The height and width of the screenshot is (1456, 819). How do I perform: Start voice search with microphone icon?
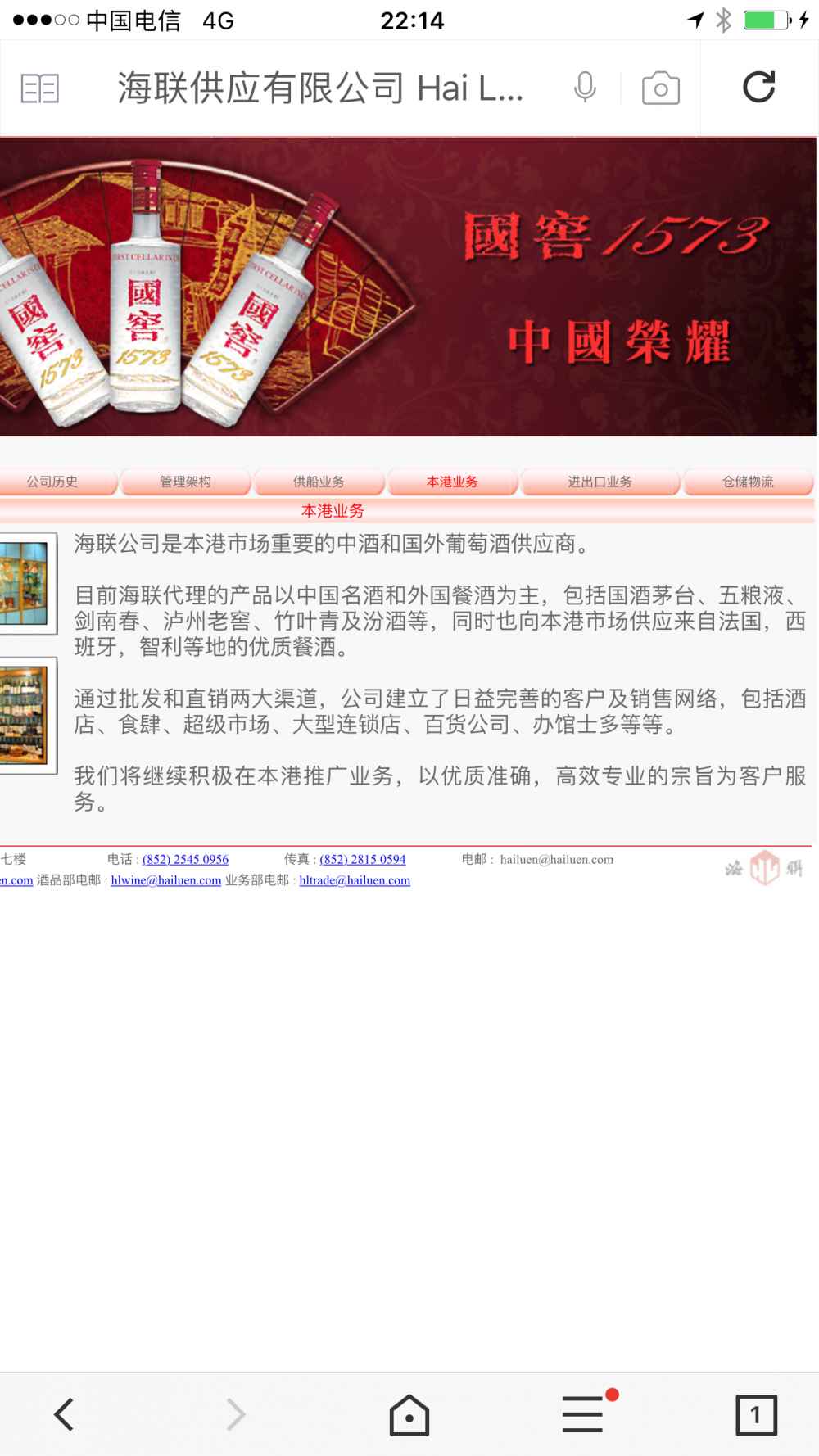coord(585,88)
